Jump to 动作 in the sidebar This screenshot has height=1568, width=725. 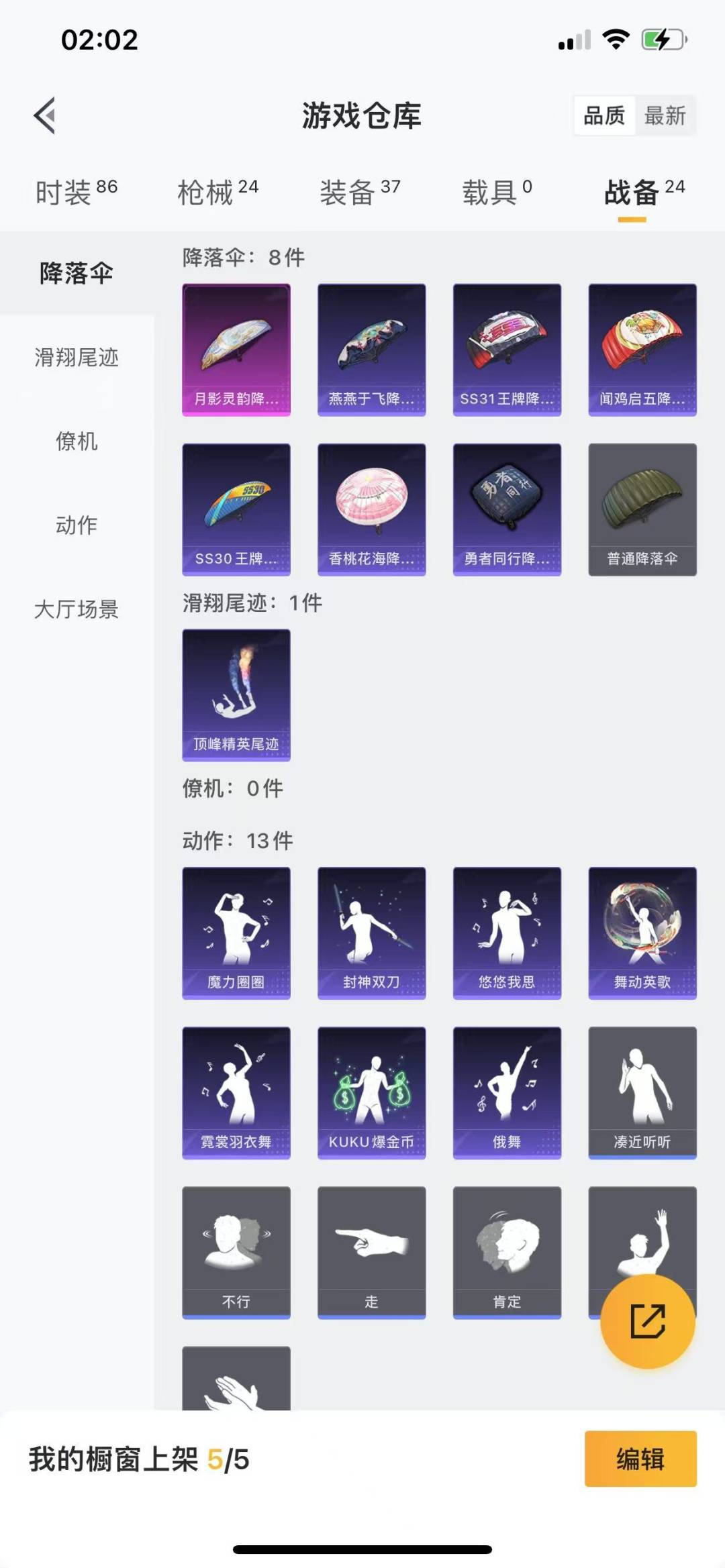[77, 525]
